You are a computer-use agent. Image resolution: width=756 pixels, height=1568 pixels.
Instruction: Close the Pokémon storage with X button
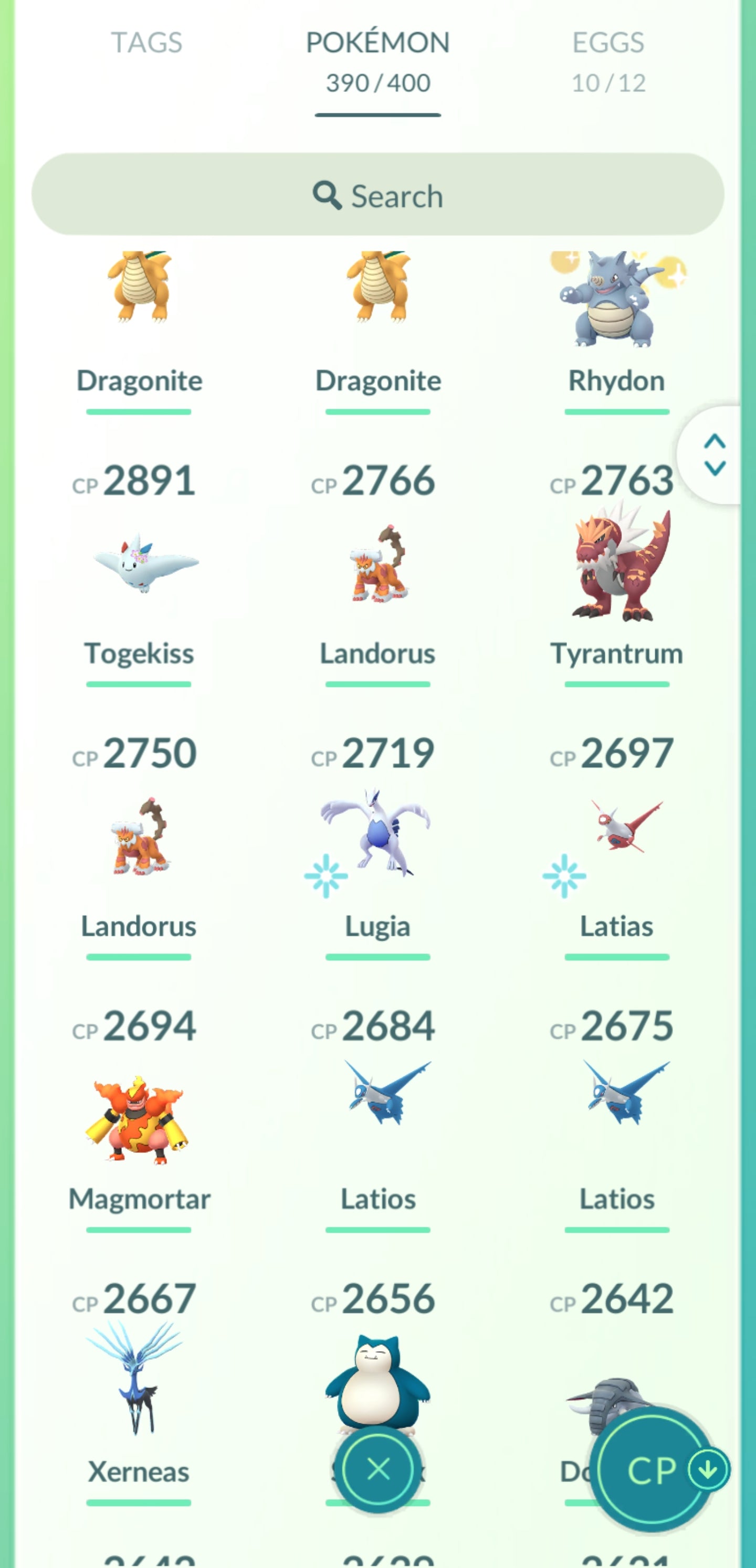(379, 1469)
